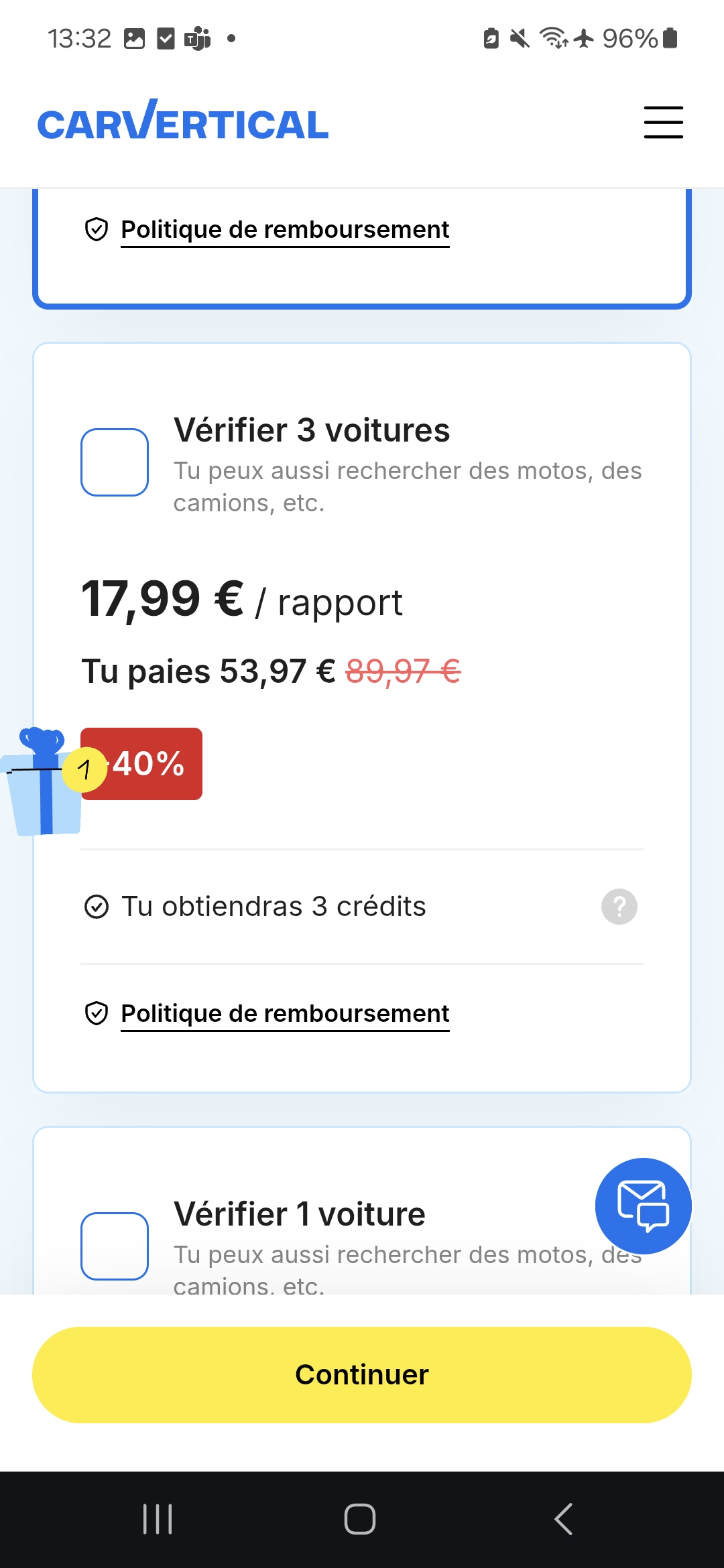
Task: Select the Vérifier 3 voitures checkbox
Action: point(115,462)
